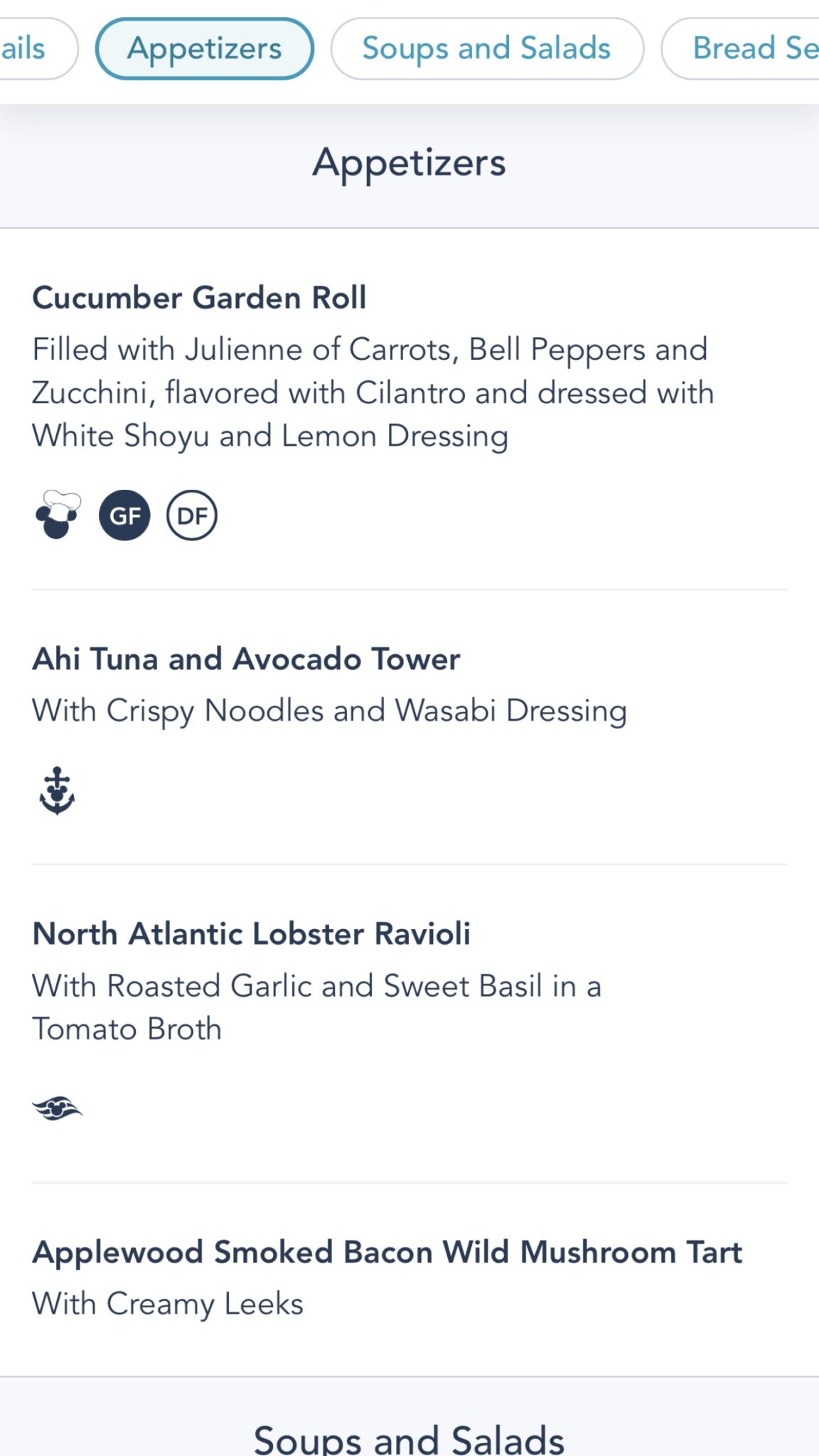The height and width of the screenshot is (1456, 819).
Task: Click the Ahi Tuna and Avocado Tower title
Action: (247, 659)
